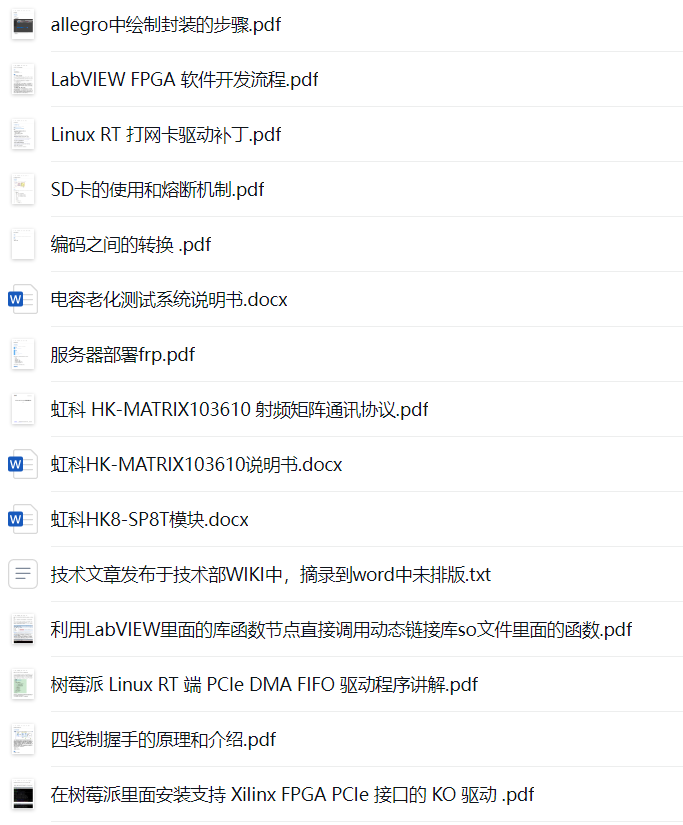Open LabVIEW FPGA 软件开发流程.pdf
This screenshot has height=825, width=683.
[184, 80]
